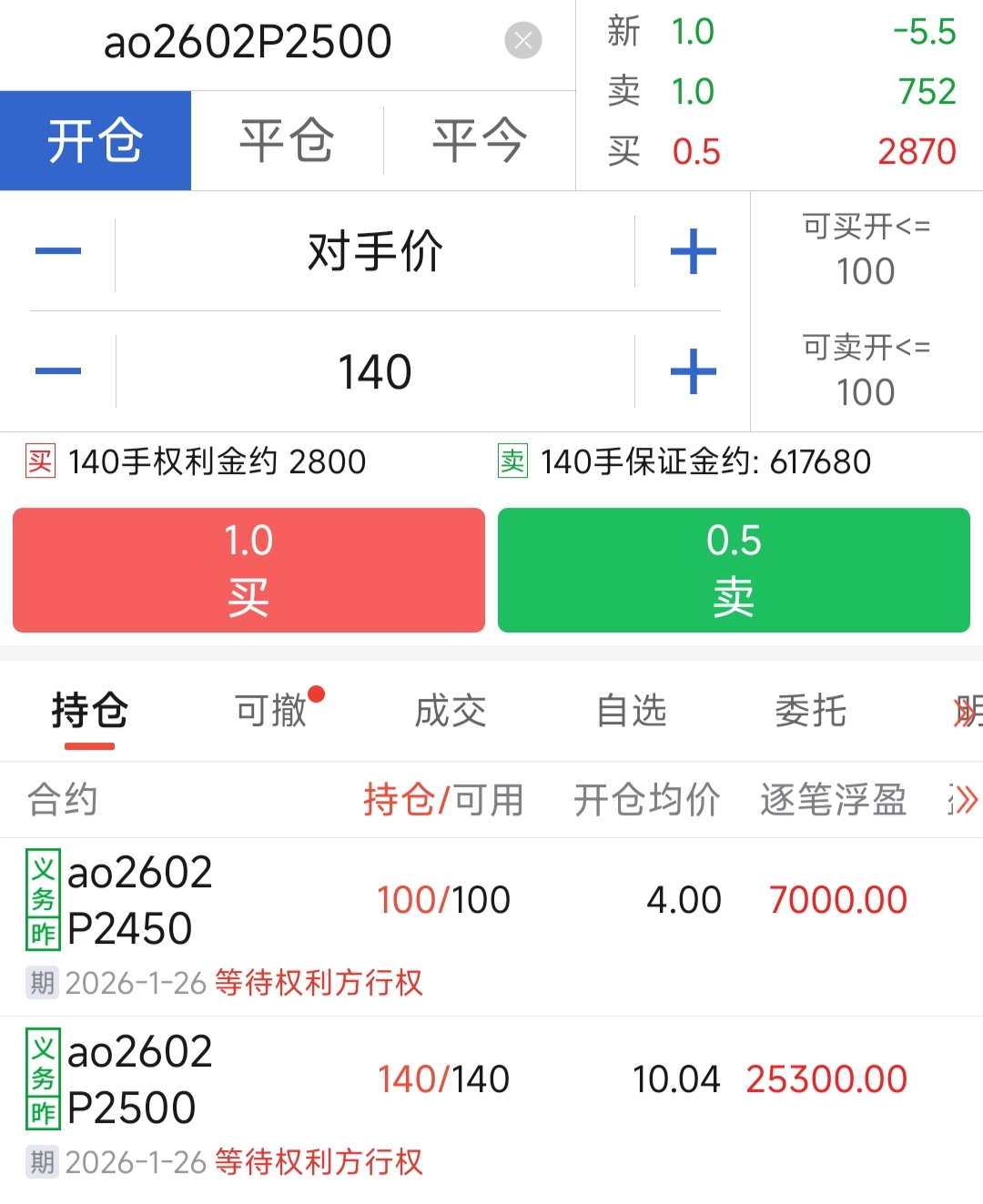Screen dimensions: 983x1204
Task: Open the 自选 watchlist tab
Action: [632, 711]
